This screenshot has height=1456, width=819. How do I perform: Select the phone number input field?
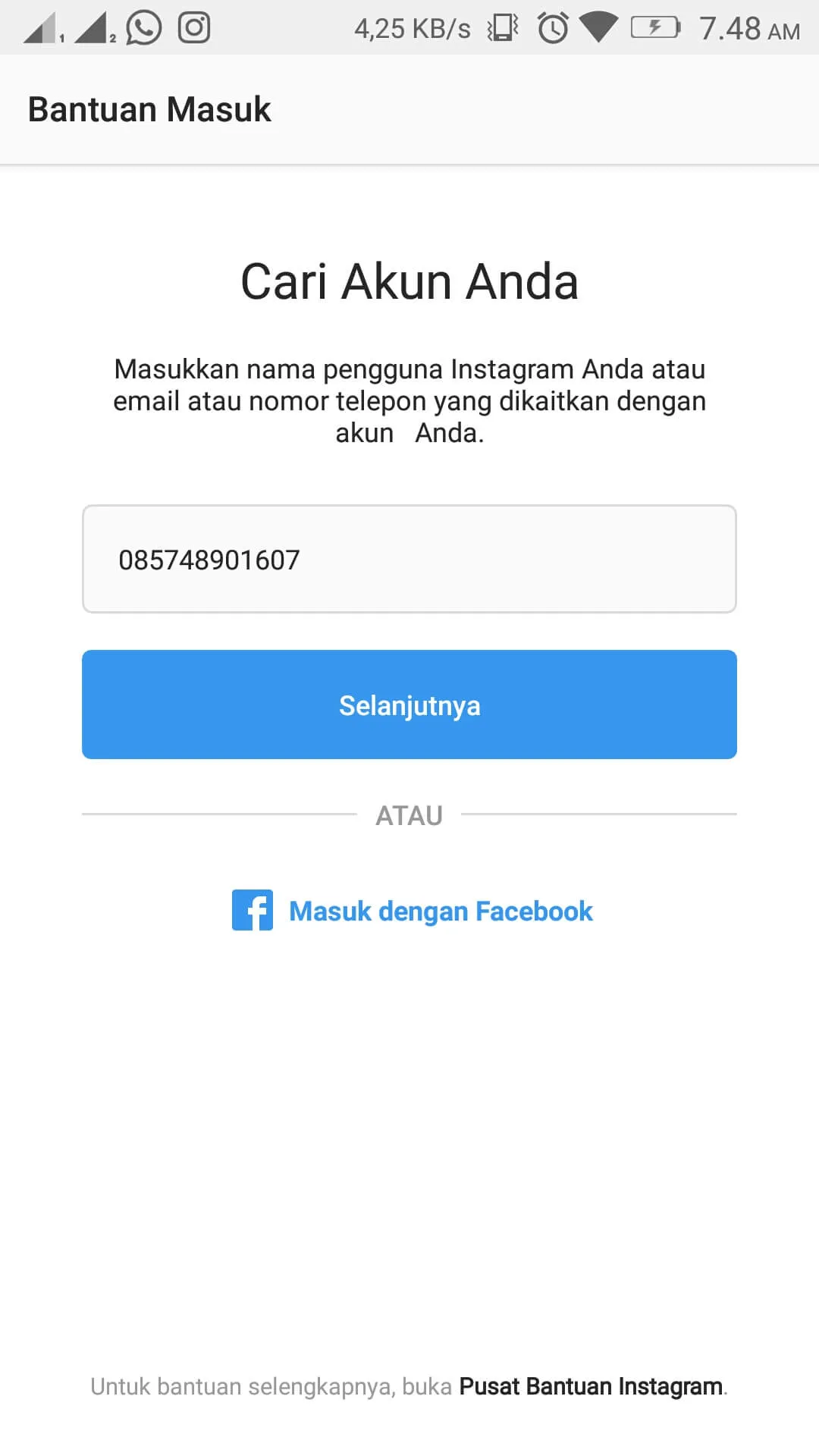(x=409, y=559)
